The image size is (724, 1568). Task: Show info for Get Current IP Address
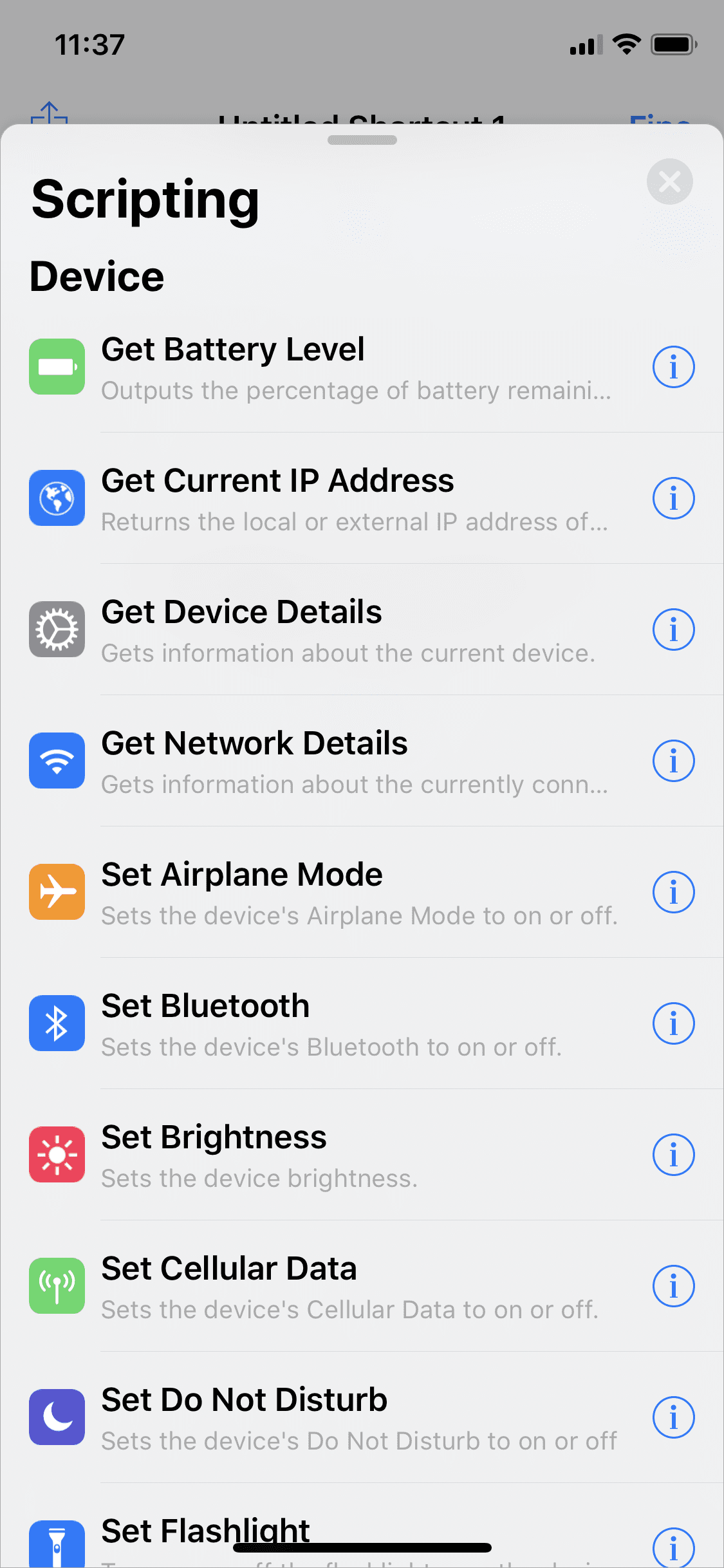coord(673,498)
